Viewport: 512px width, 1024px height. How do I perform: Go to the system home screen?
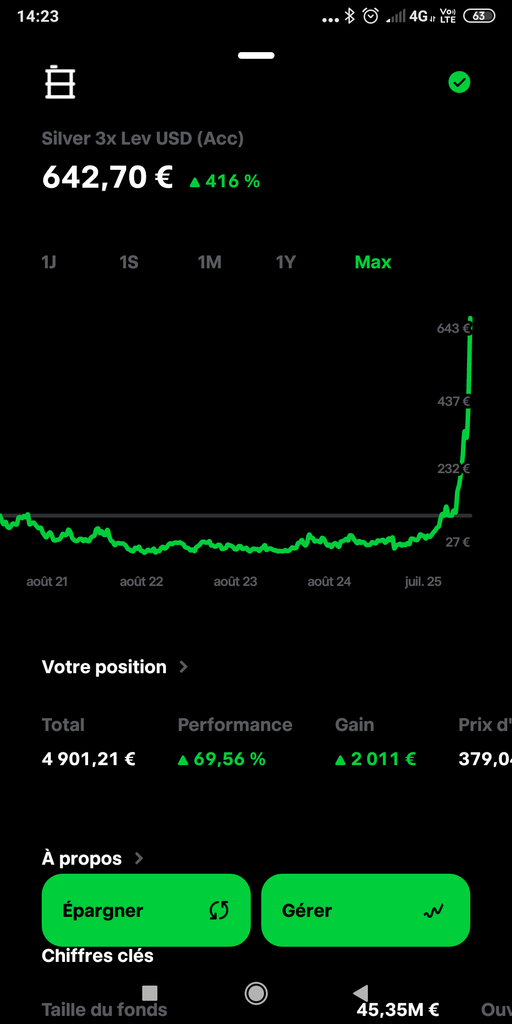[x=256, y=993]
